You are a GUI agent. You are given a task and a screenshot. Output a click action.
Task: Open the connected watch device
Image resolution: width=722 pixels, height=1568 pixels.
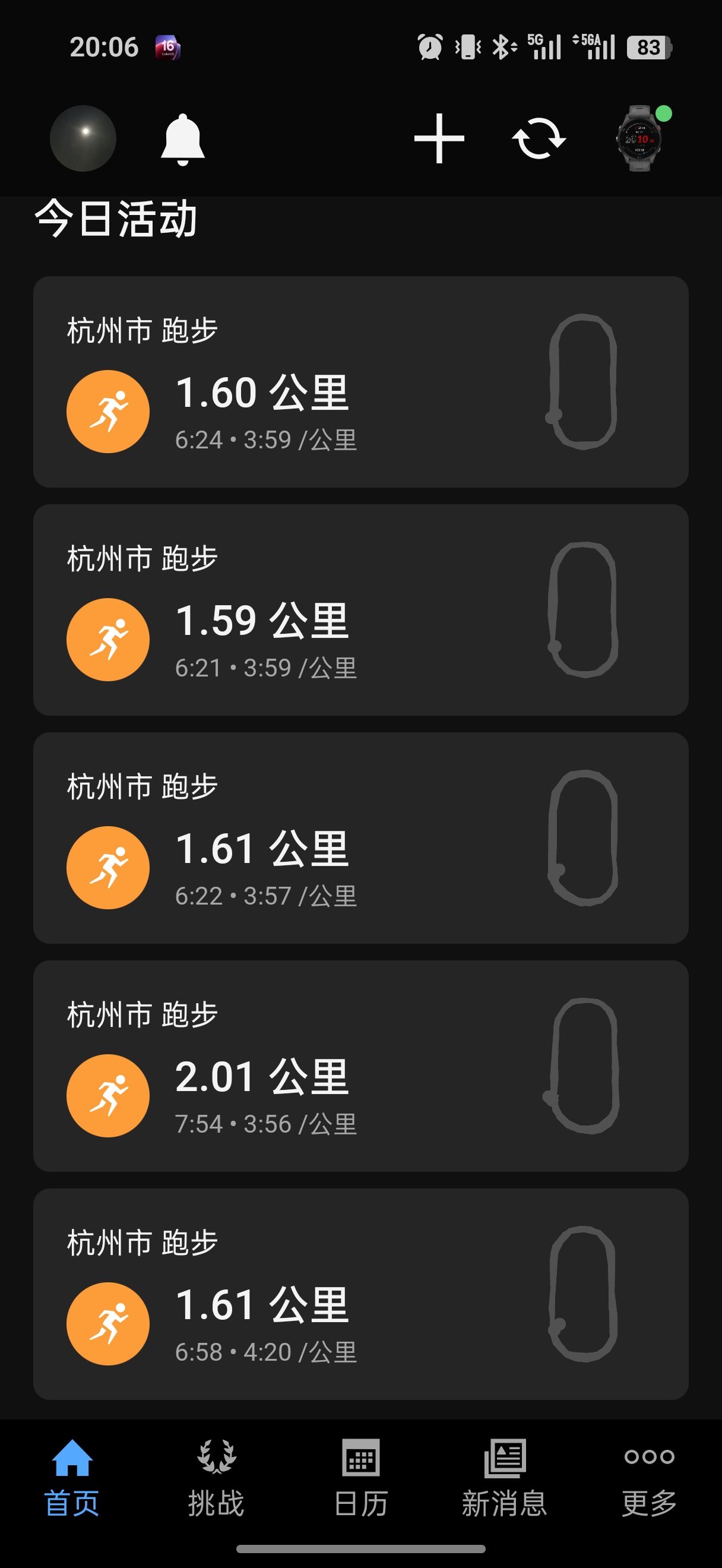point(639,138)
